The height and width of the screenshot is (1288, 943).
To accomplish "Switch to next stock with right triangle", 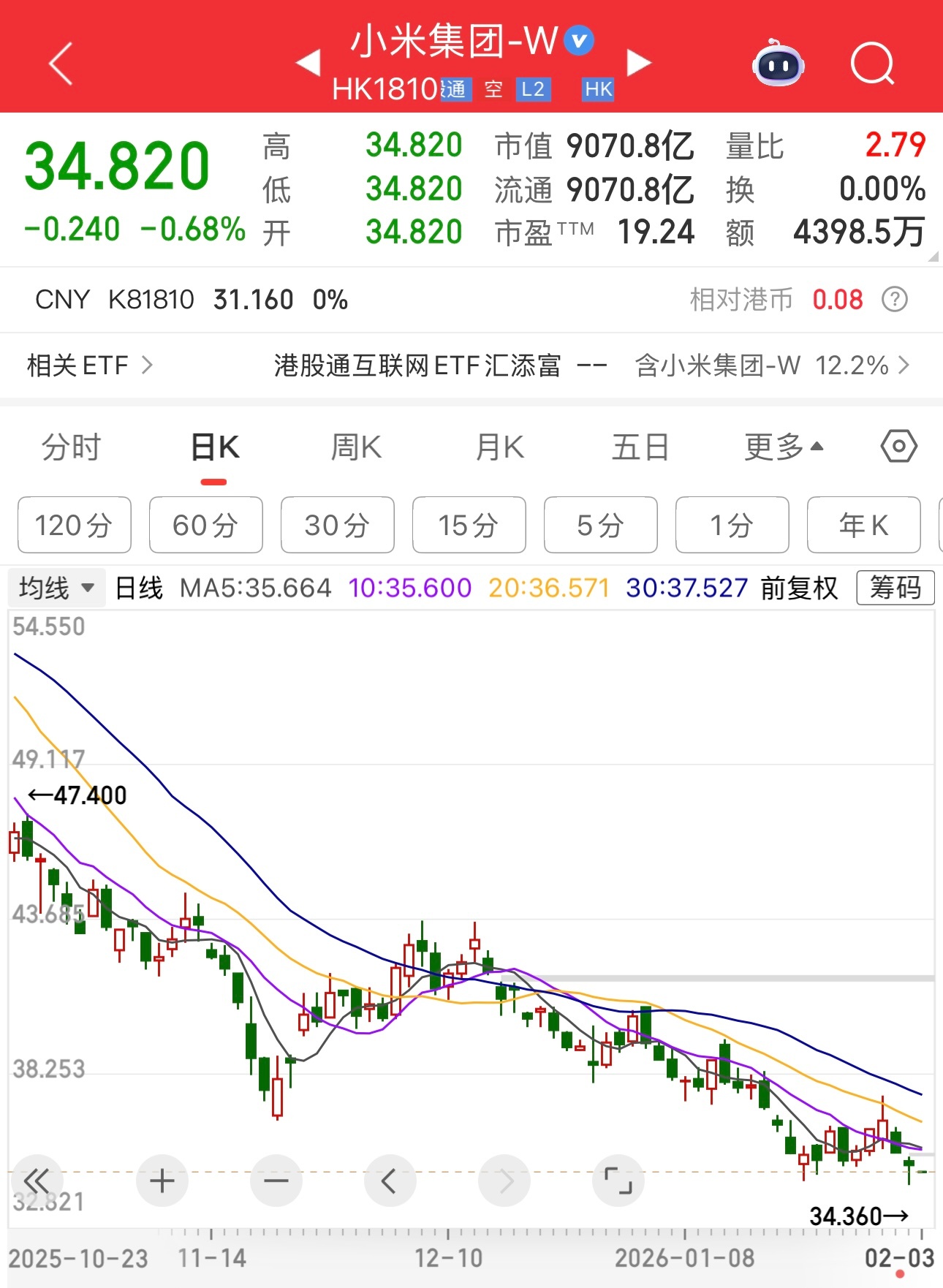I will pyautogui.click(x=640, y=64).
